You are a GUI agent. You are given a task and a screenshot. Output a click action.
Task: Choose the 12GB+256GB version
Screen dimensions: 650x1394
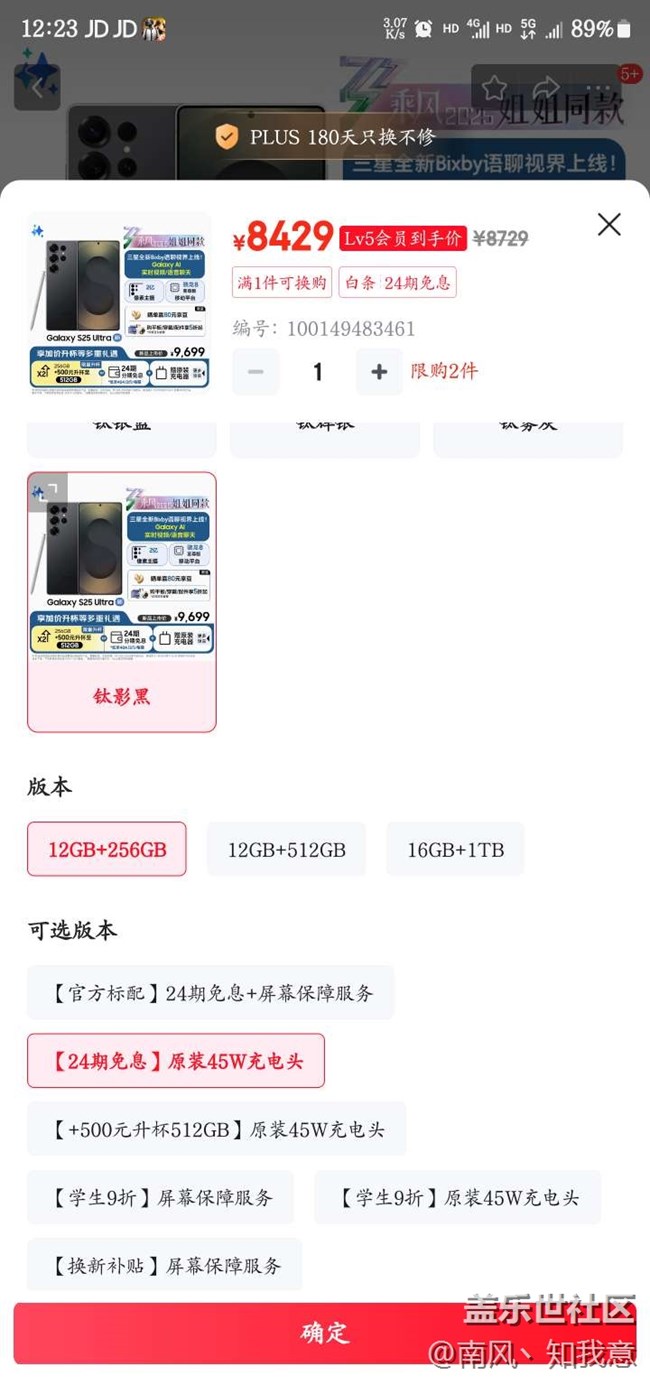[107, 849]
